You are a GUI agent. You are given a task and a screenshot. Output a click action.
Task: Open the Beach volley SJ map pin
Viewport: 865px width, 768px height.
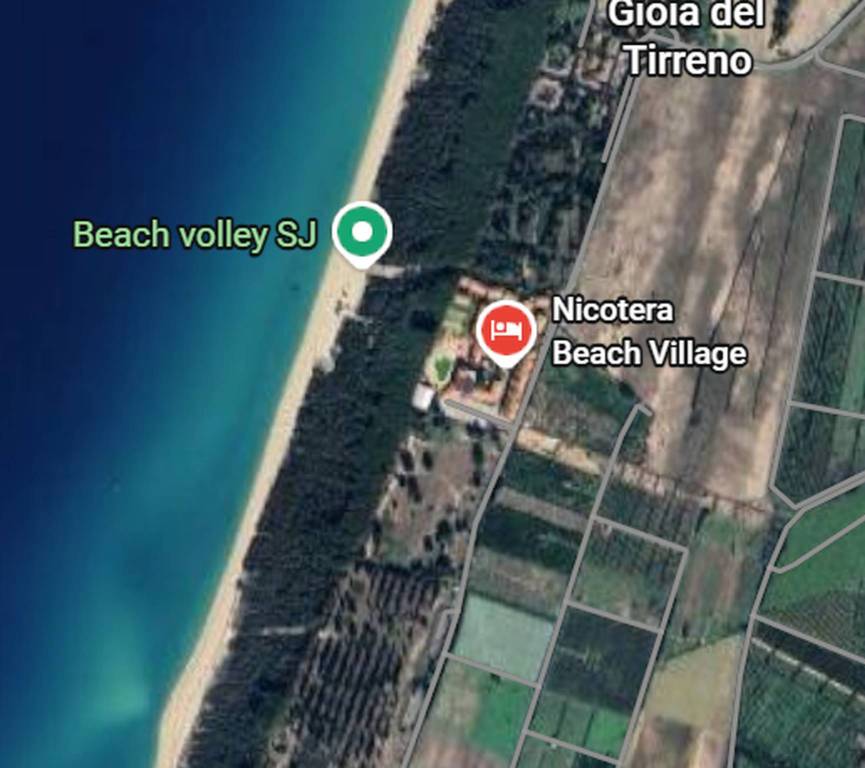pos(362,233)
